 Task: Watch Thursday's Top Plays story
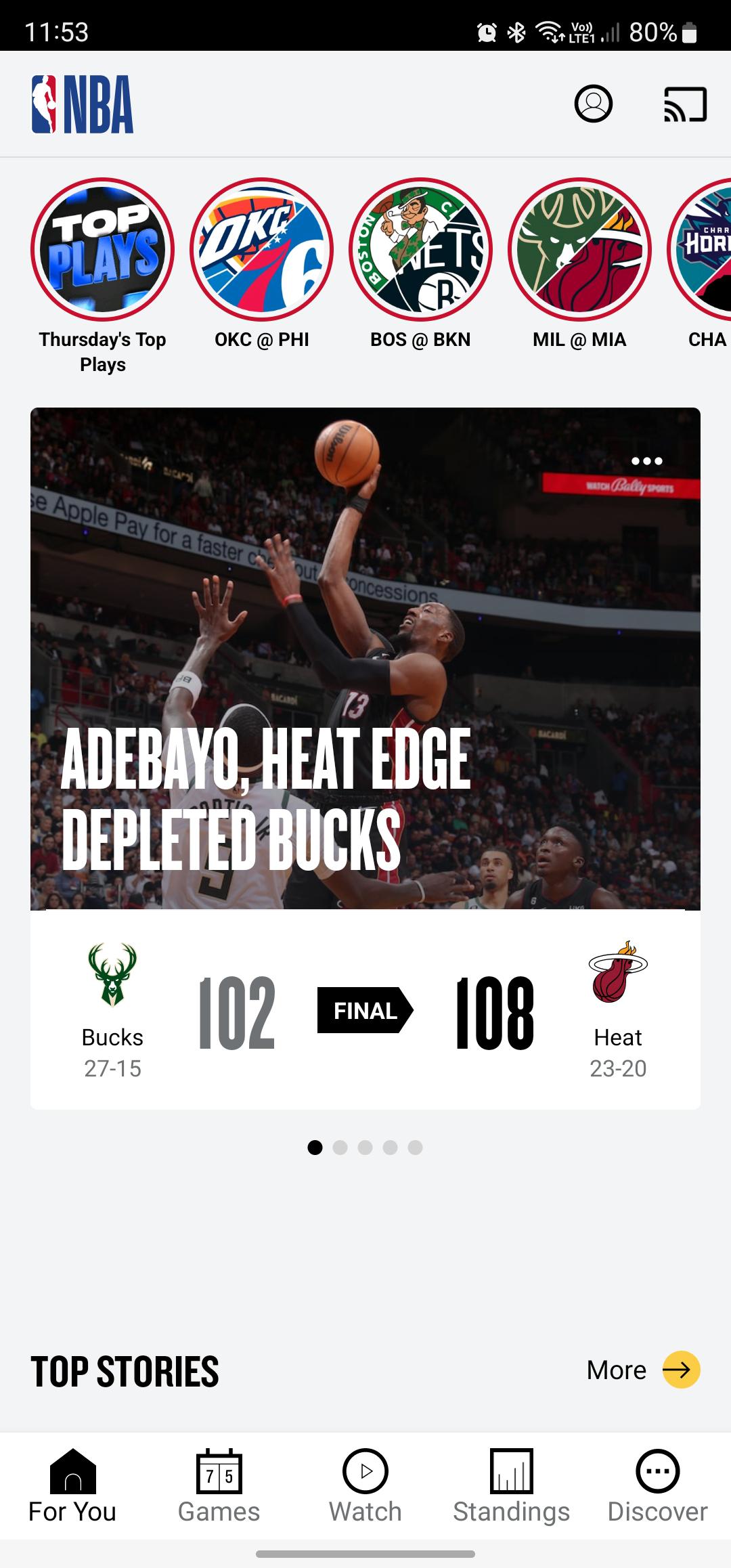click(x=102, y=250)
